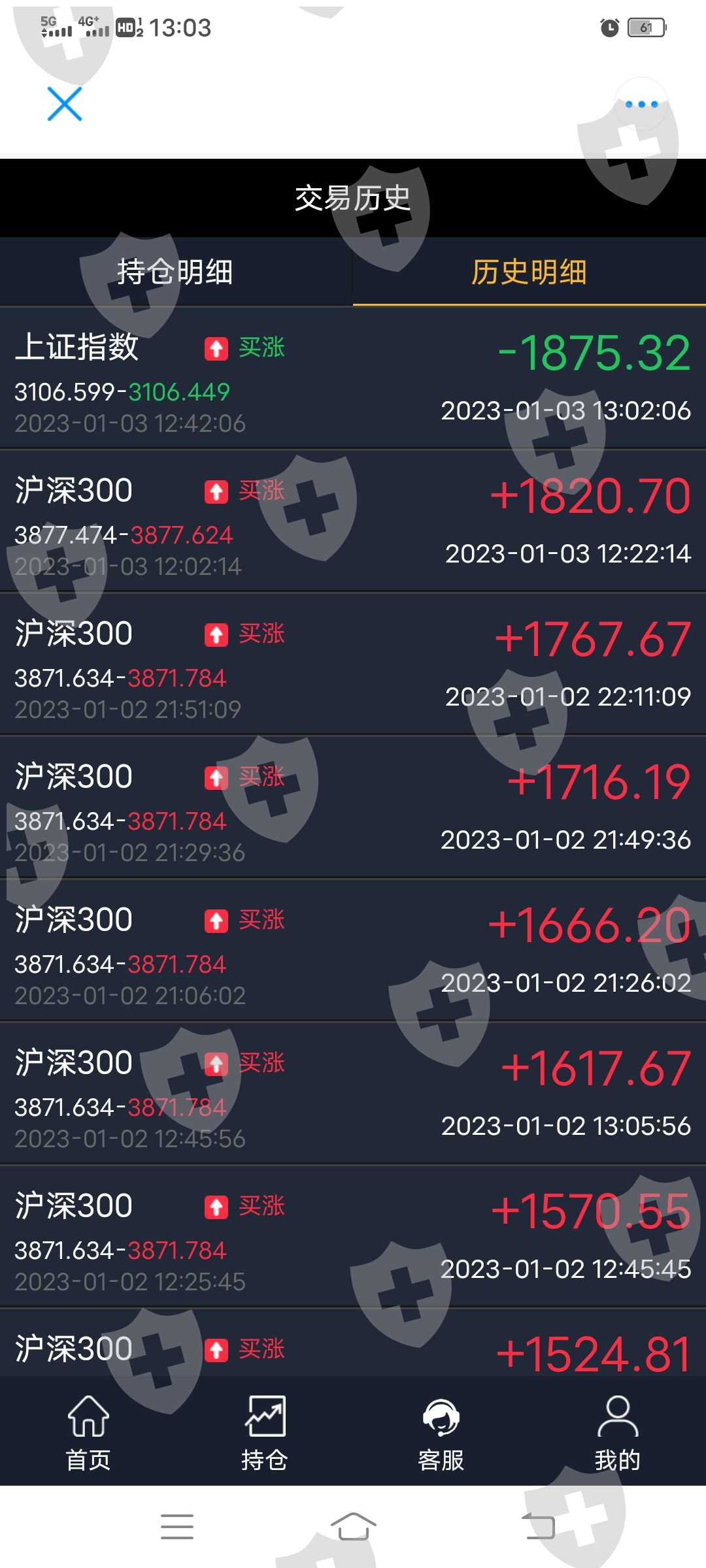Open the 持仓 positions tab

[265, 1431]
